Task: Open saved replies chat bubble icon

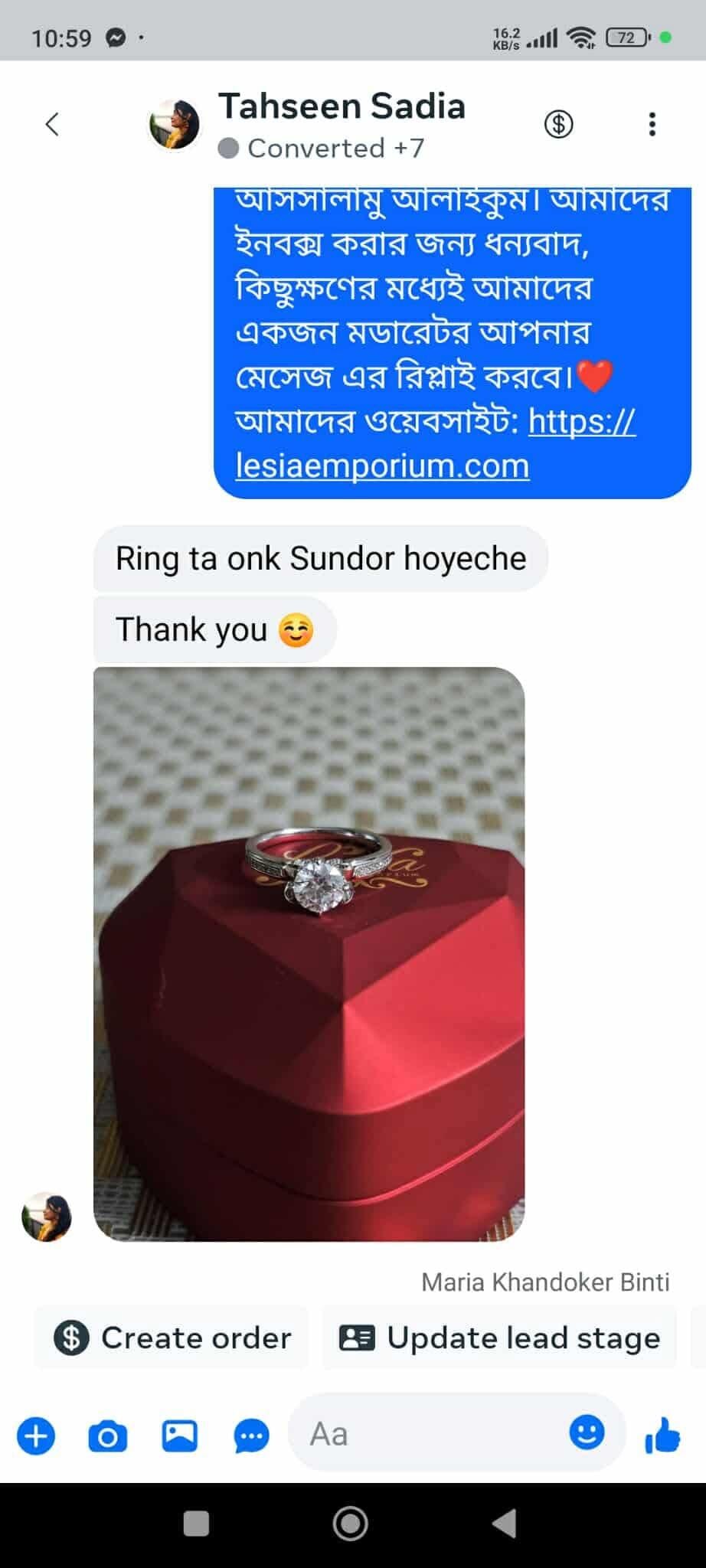Action: [251, 1436]
